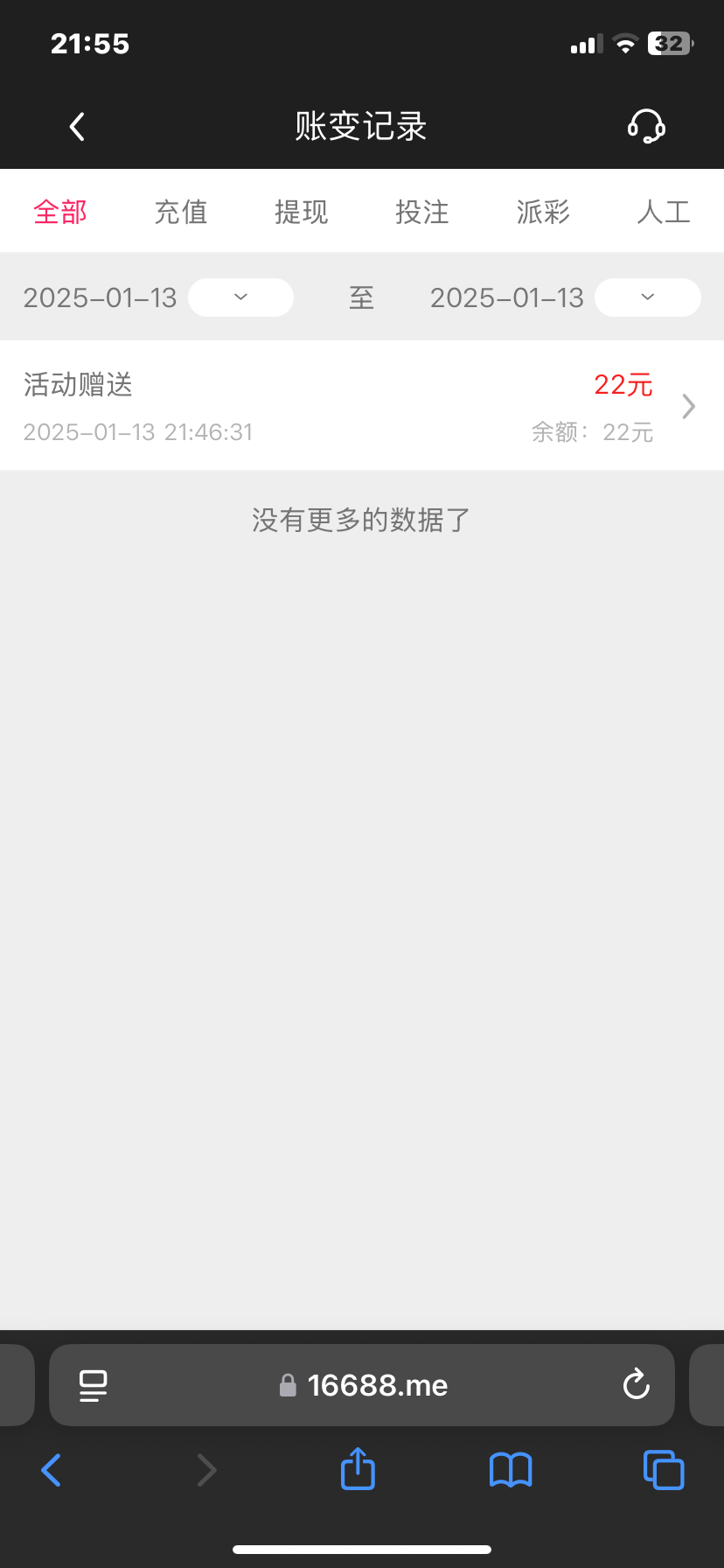Switch to the 充值 tab
724x1568 pixels.
(181, 212)
